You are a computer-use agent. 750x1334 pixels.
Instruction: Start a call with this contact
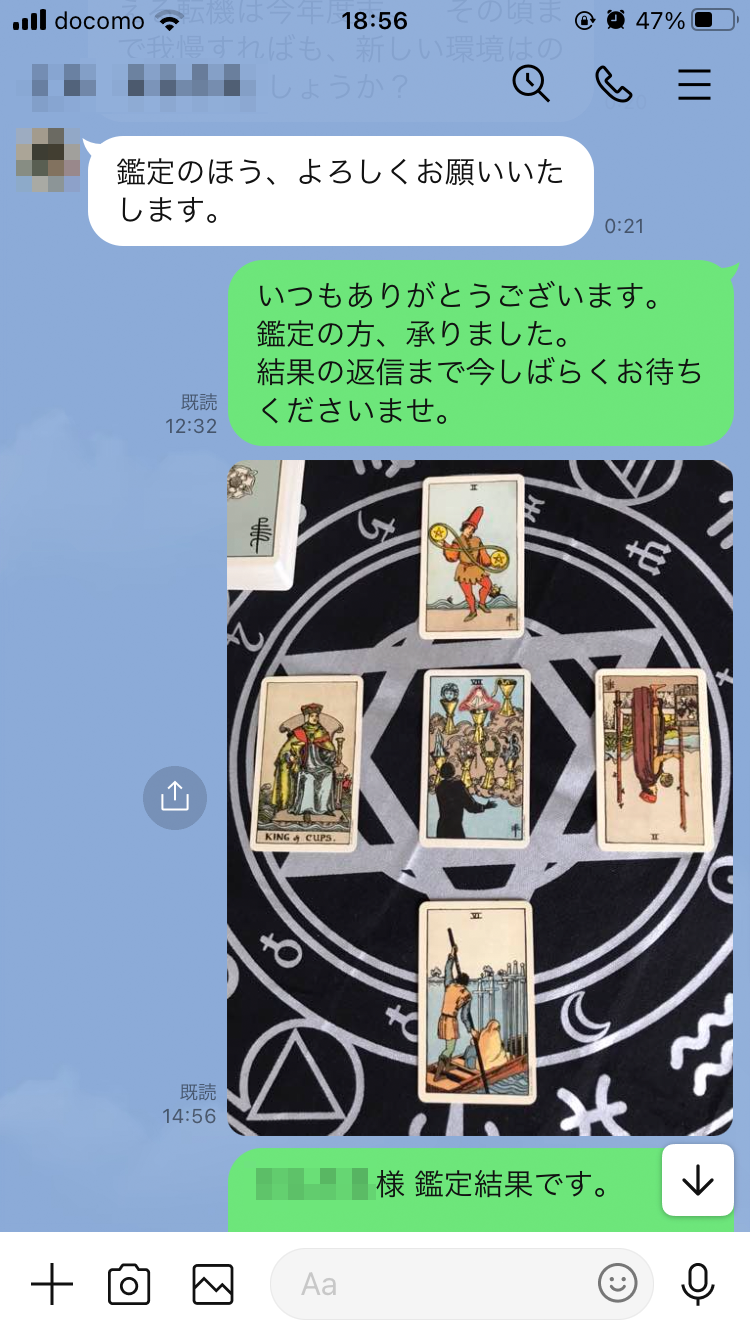click(613, 84)
